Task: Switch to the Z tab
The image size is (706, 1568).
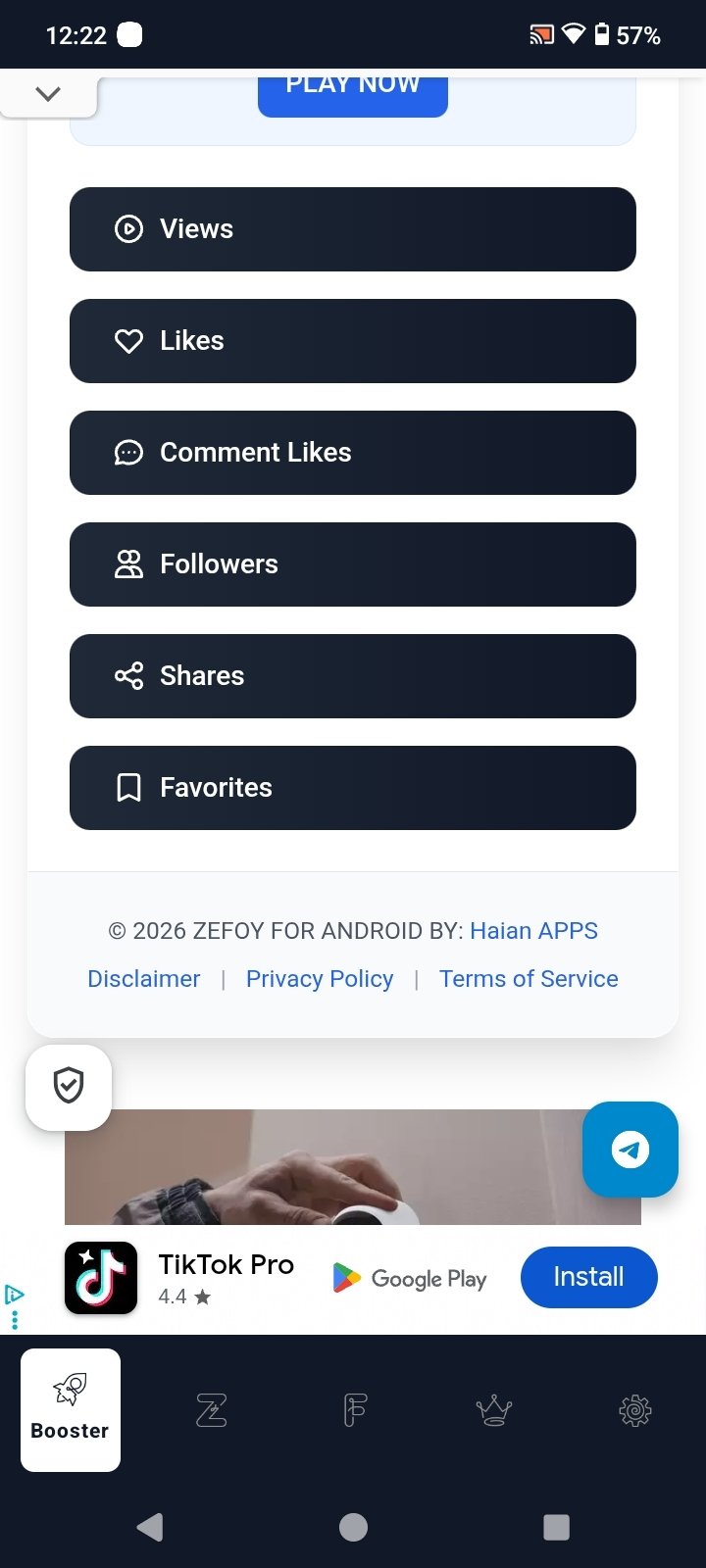Action: click(212, 1411)
